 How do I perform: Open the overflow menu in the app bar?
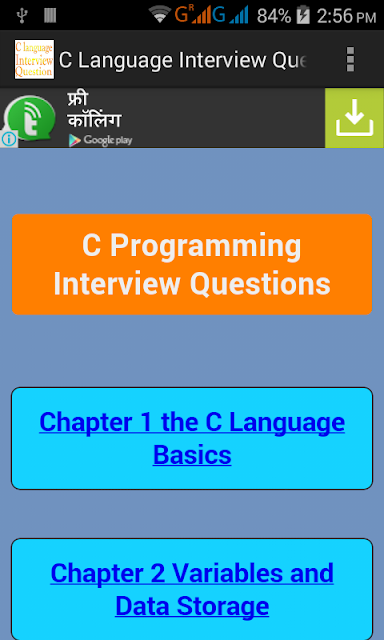(350, 60)
